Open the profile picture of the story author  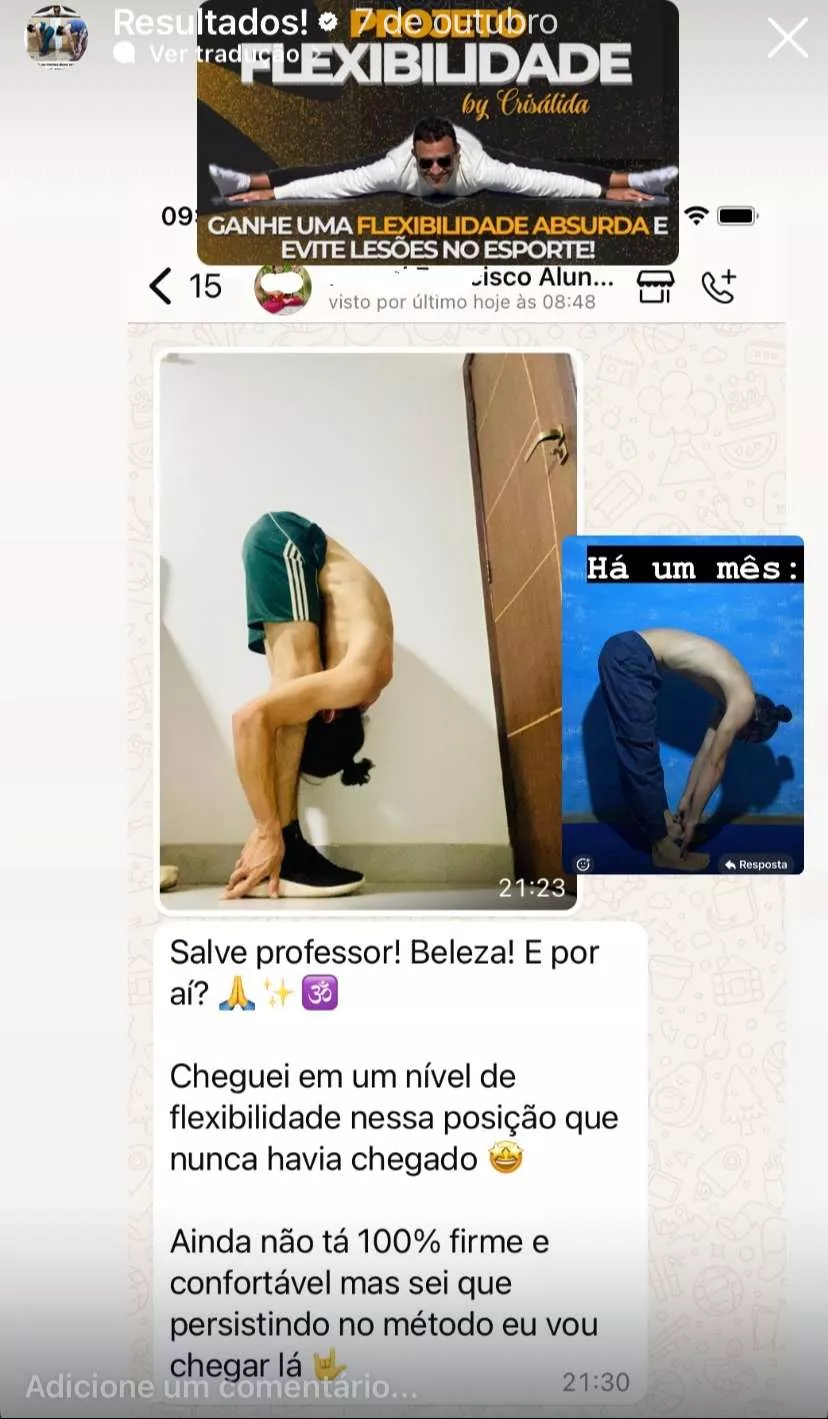pyautogui.click(x=56, y=36)
